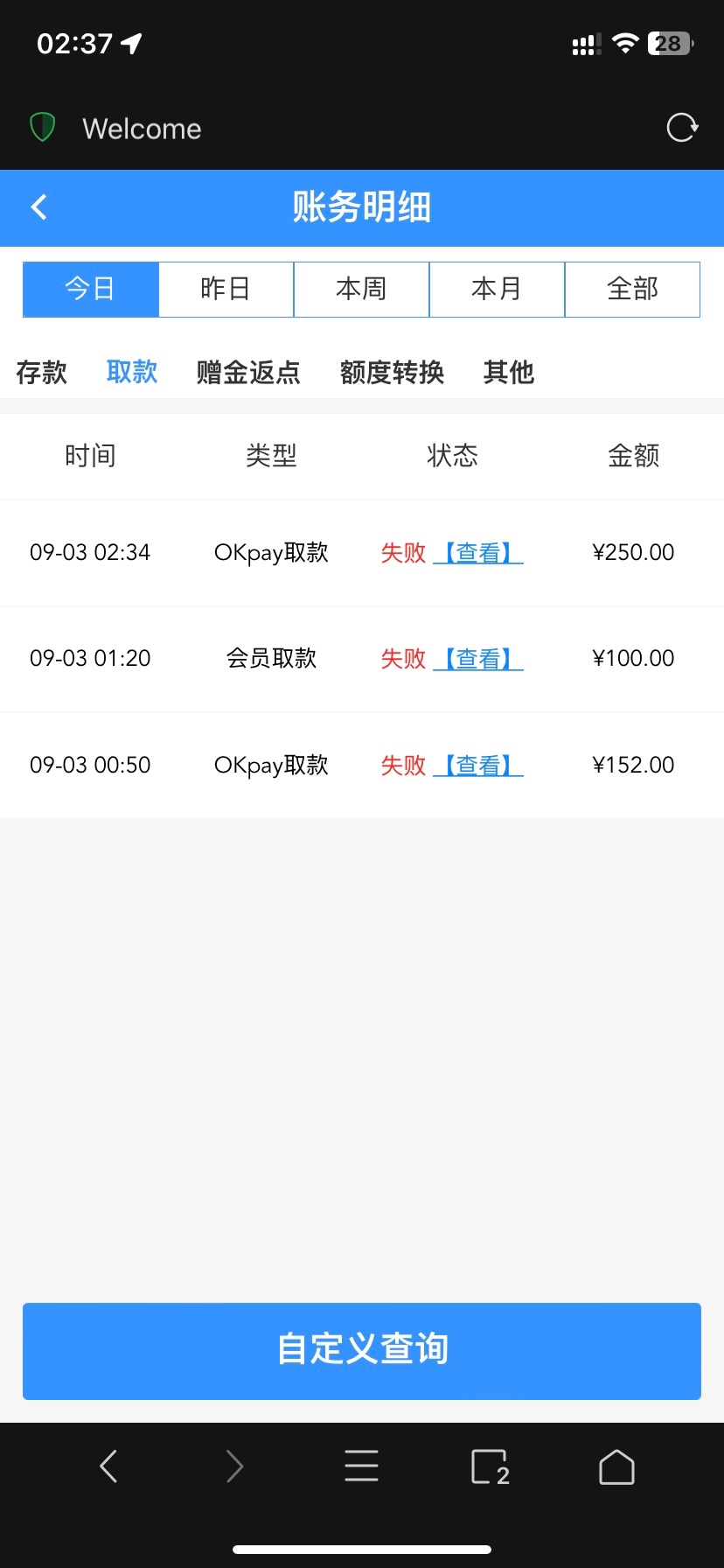Navigate back with the browser back arrow

108,1466
